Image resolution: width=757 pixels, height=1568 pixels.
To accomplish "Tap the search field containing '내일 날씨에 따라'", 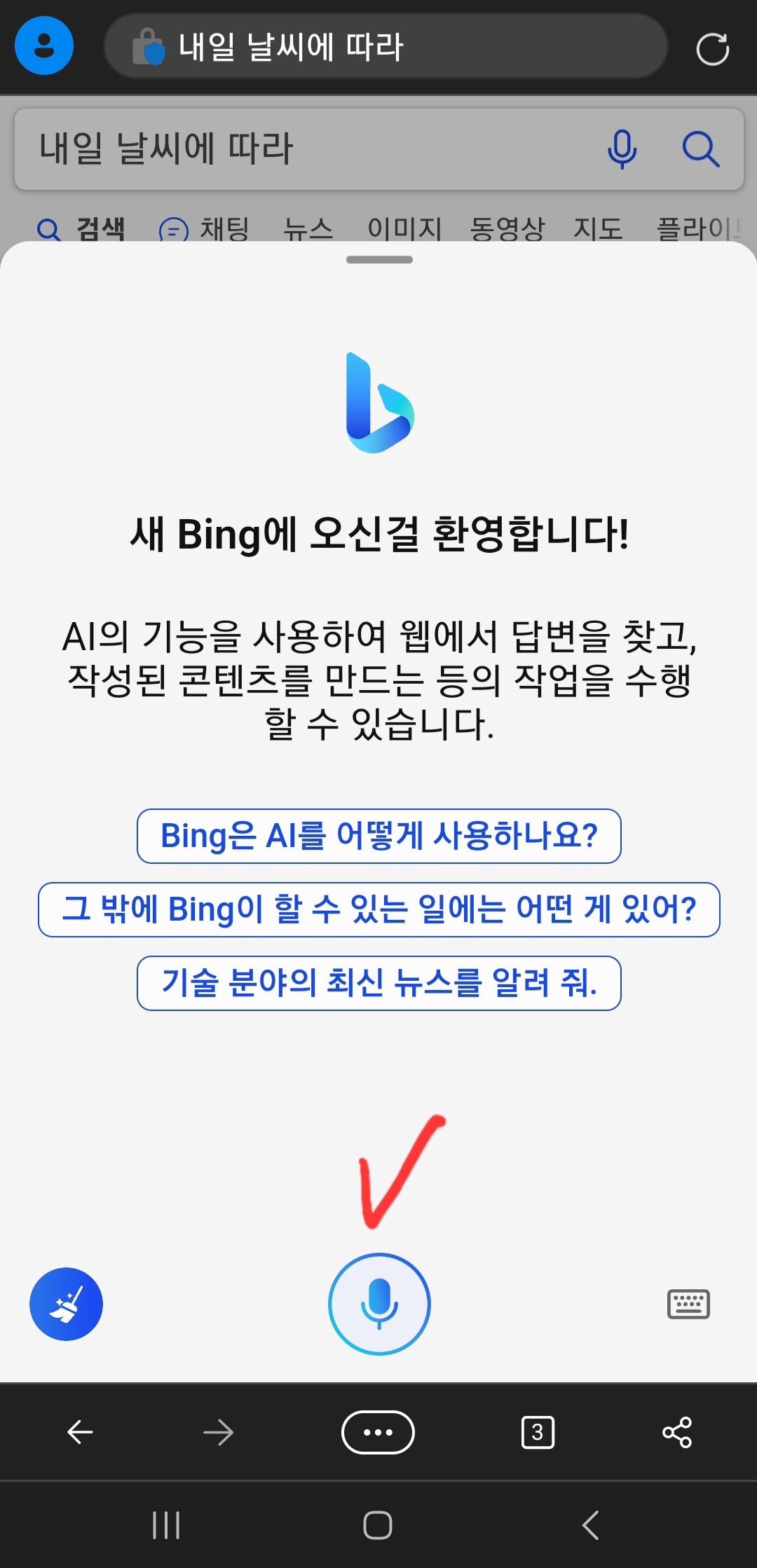I will (x=280, y=148).
